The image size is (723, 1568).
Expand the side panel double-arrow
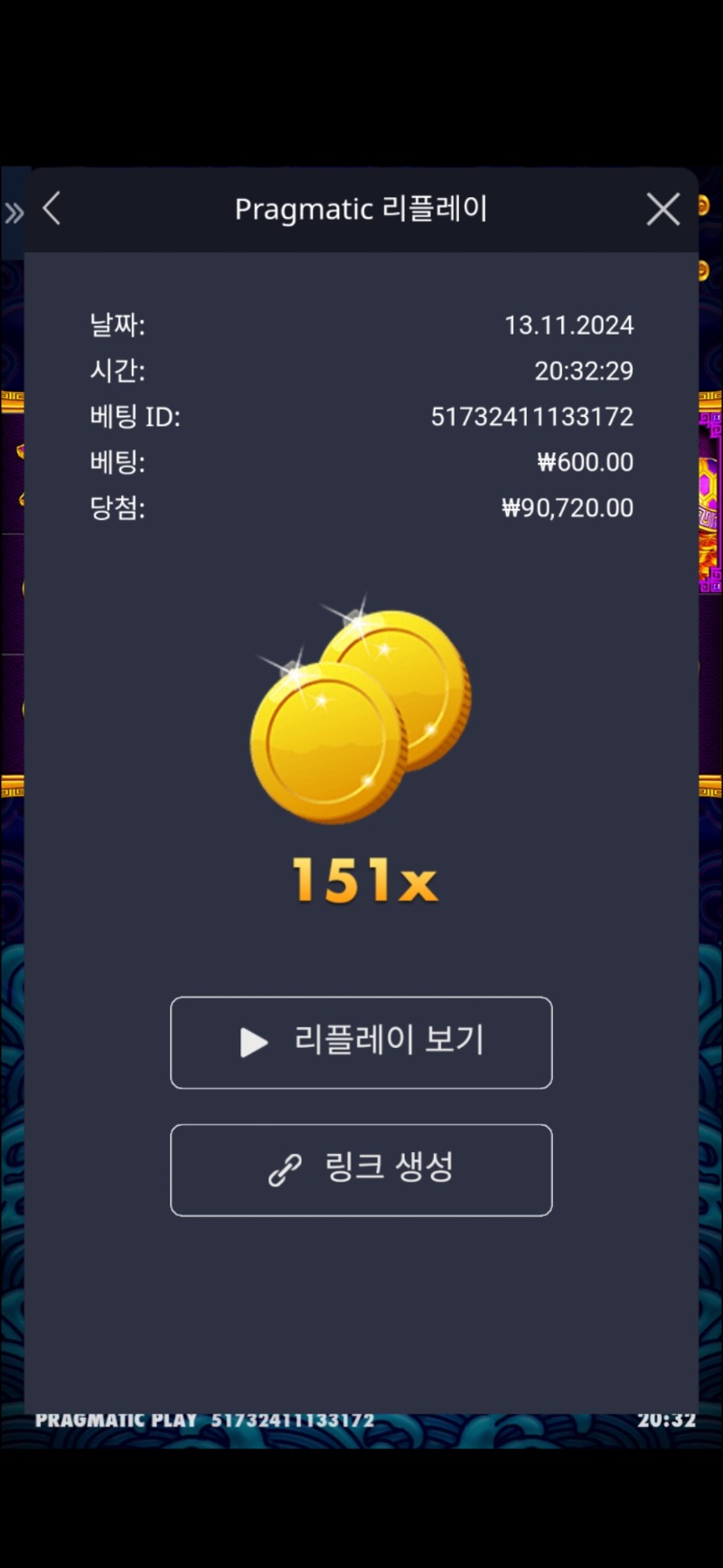[14, 213]
